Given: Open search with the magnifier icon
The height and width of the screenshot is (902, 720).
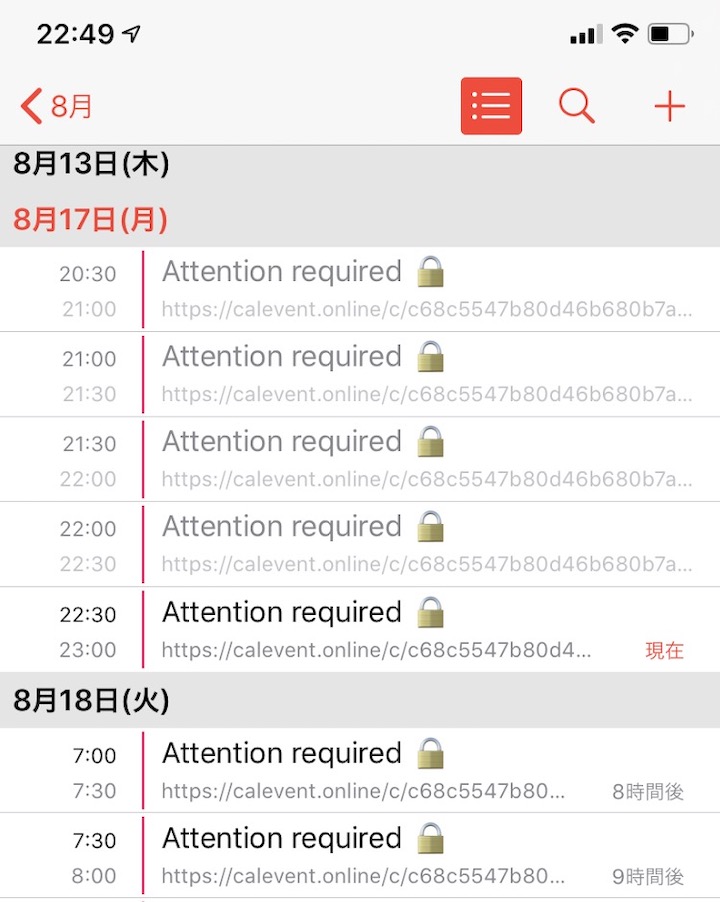Looking at the screenshot, I should (576, 105).
